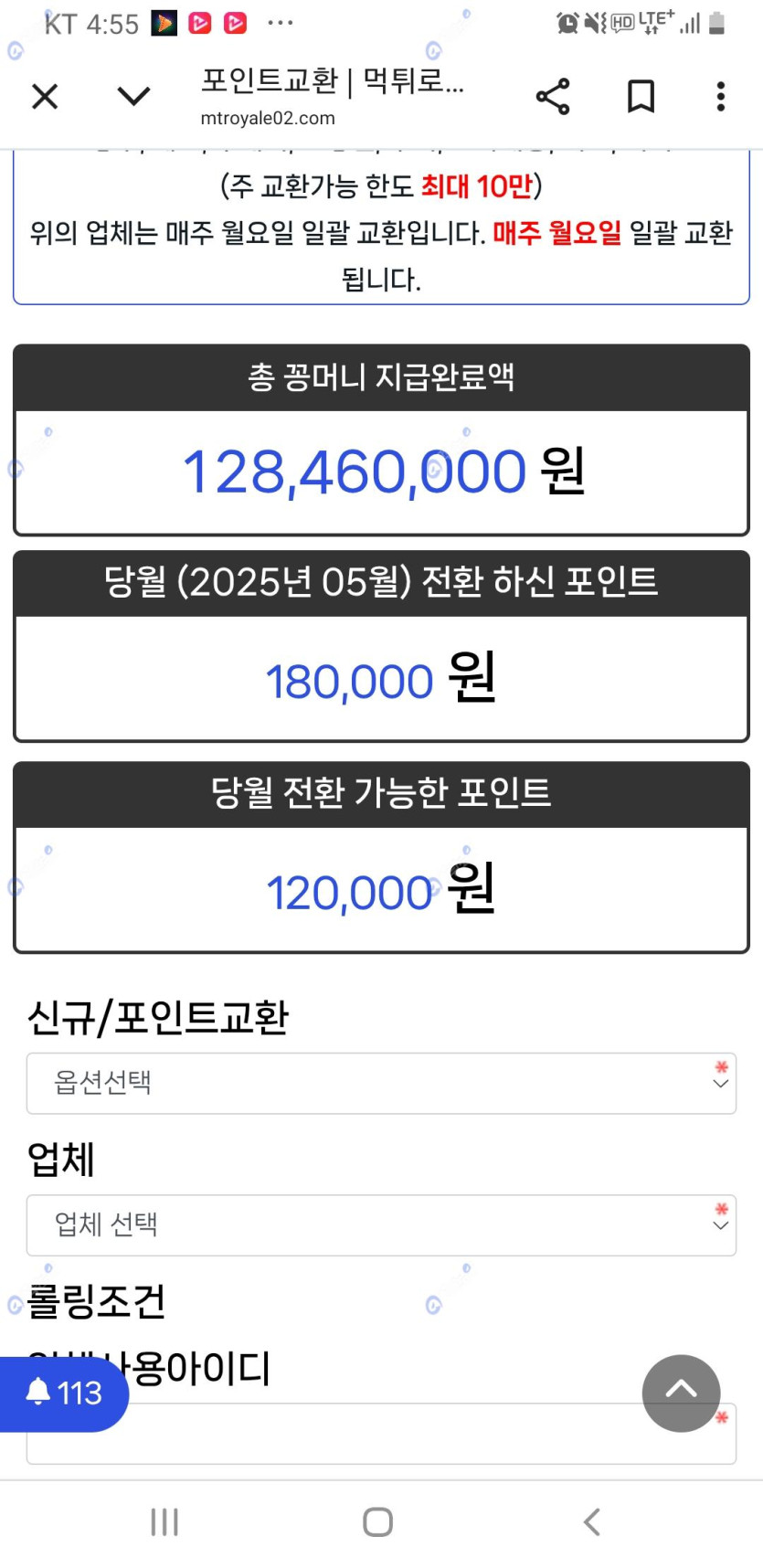763x1568 pixels.
Task: Open the browser overflow menu
Action: click(721, 96)
